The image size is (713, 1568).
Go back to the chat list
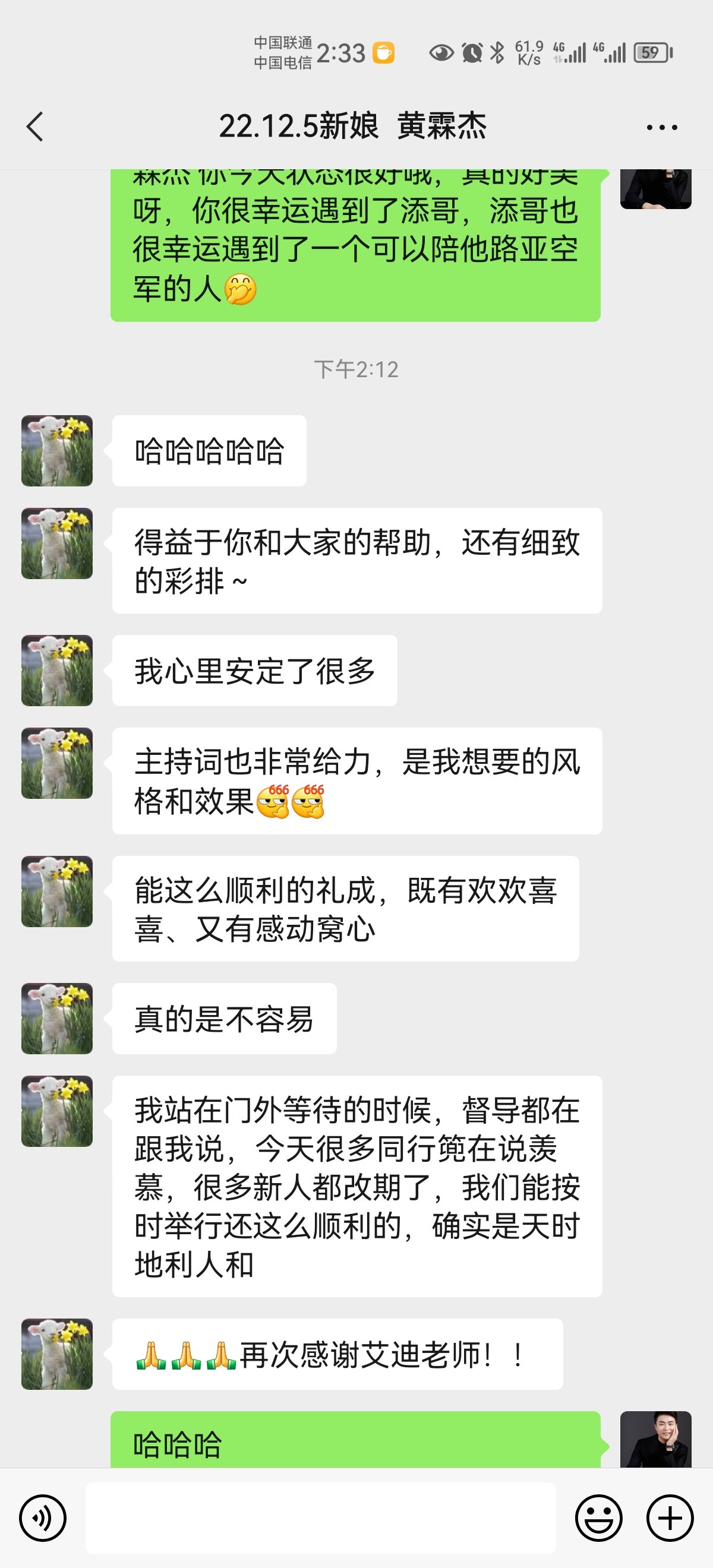[35, 127]
